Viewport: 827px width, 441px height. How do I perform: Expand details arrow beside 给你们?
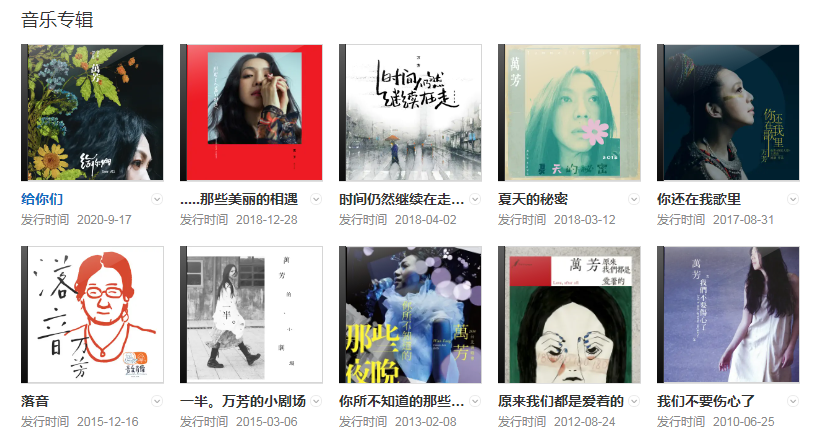(157, 199)
